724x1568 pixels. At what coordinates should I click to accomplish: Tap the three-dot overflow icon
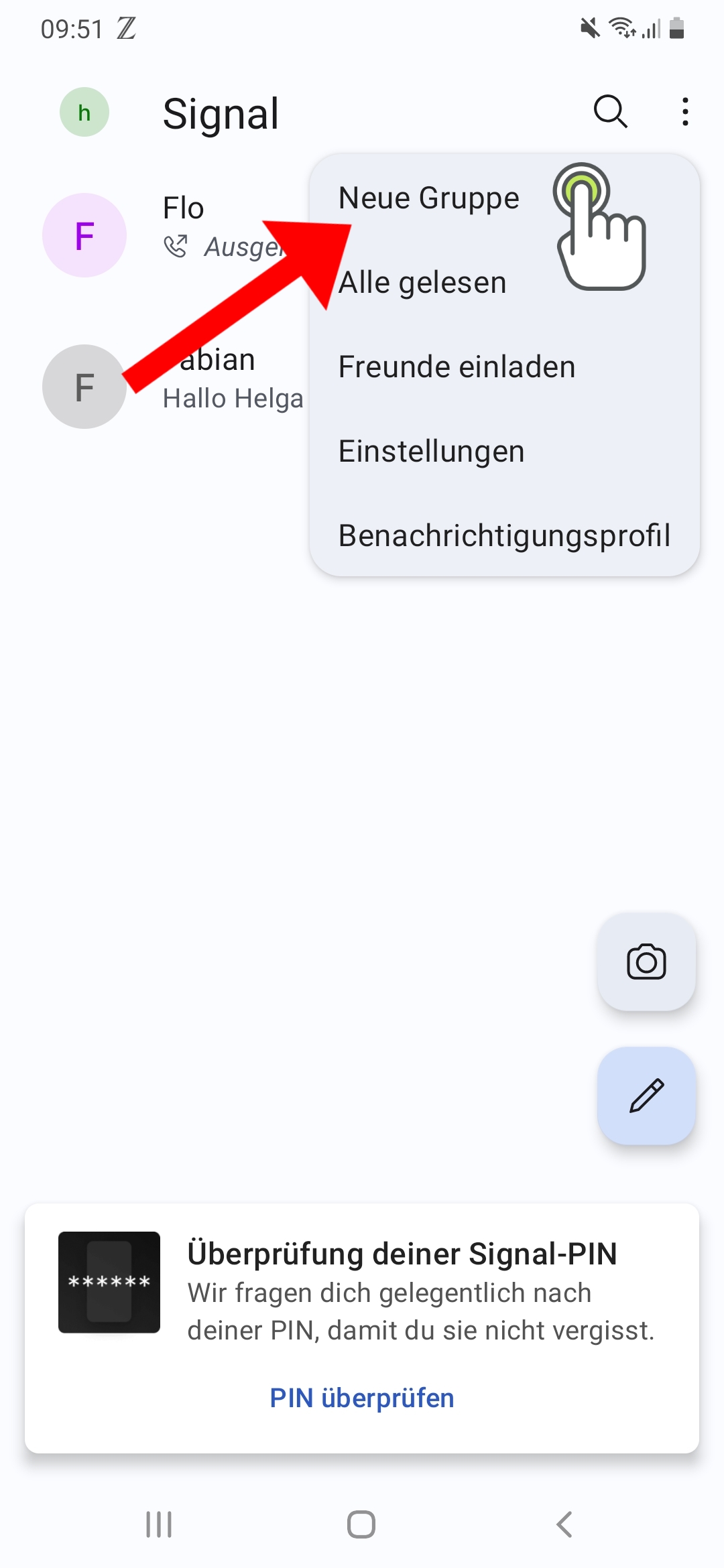click(x=684, y=112)
